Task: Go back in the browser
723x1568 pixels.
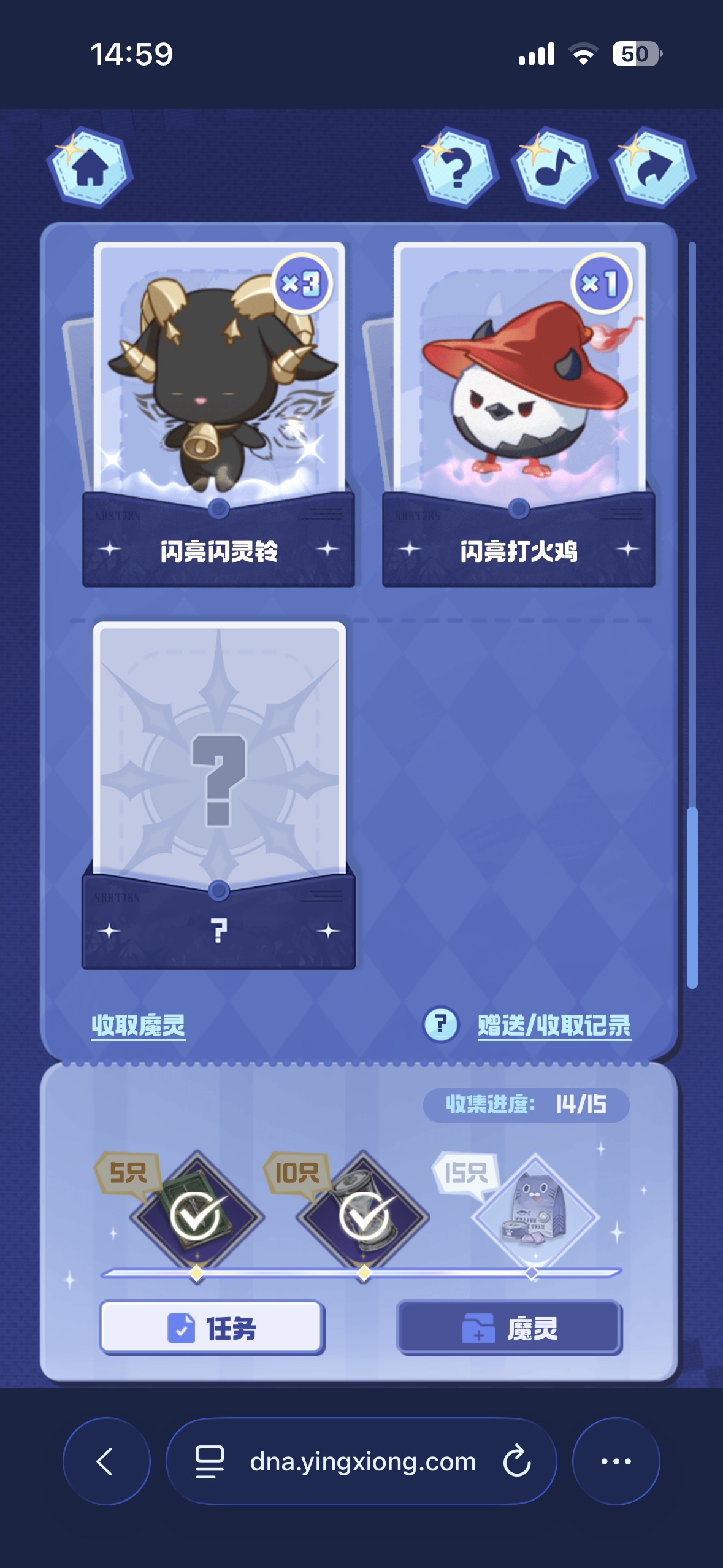Action: pyautogui.click(x=106, y=1461)
